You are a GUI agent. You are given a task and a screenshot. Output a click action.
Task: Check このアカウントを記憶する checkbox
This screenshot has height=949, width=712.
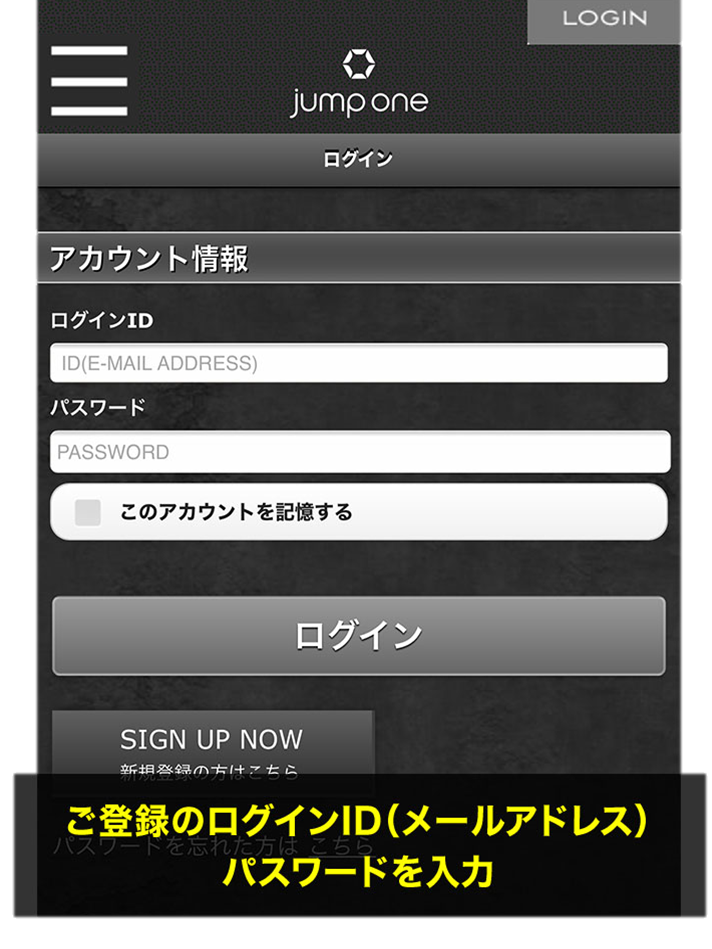89,513
